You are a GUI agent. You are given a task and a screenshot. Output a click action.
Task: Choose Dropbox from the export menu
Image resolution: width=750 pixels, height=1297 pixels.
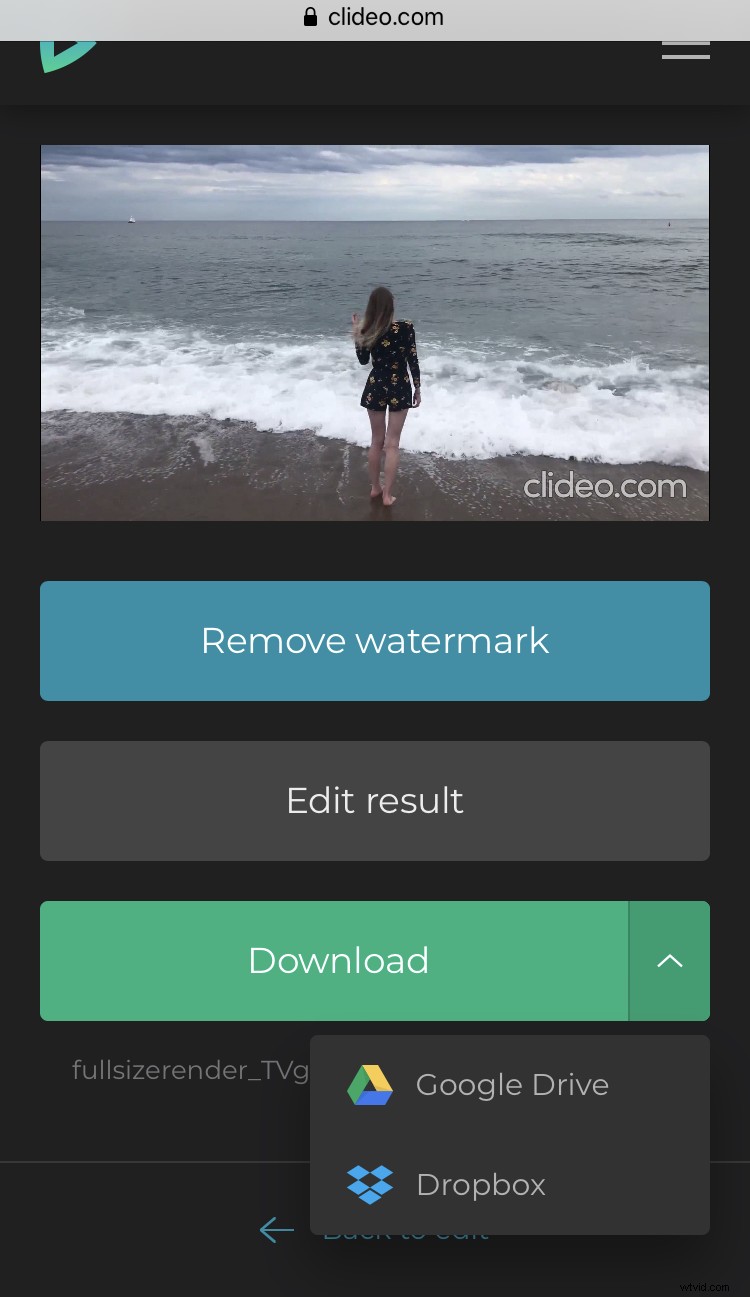click(481, 1184)
